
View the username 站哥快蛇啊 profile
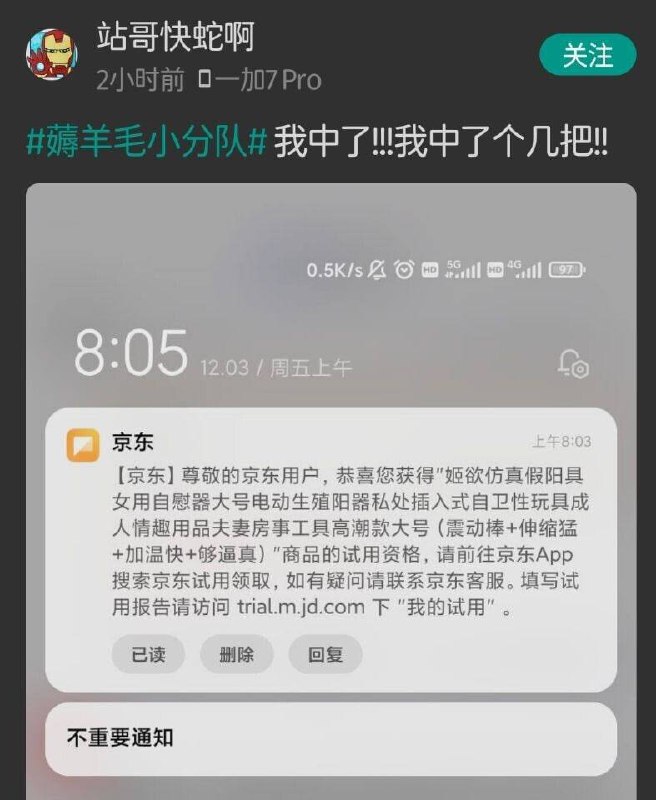[x=175, y=37]
